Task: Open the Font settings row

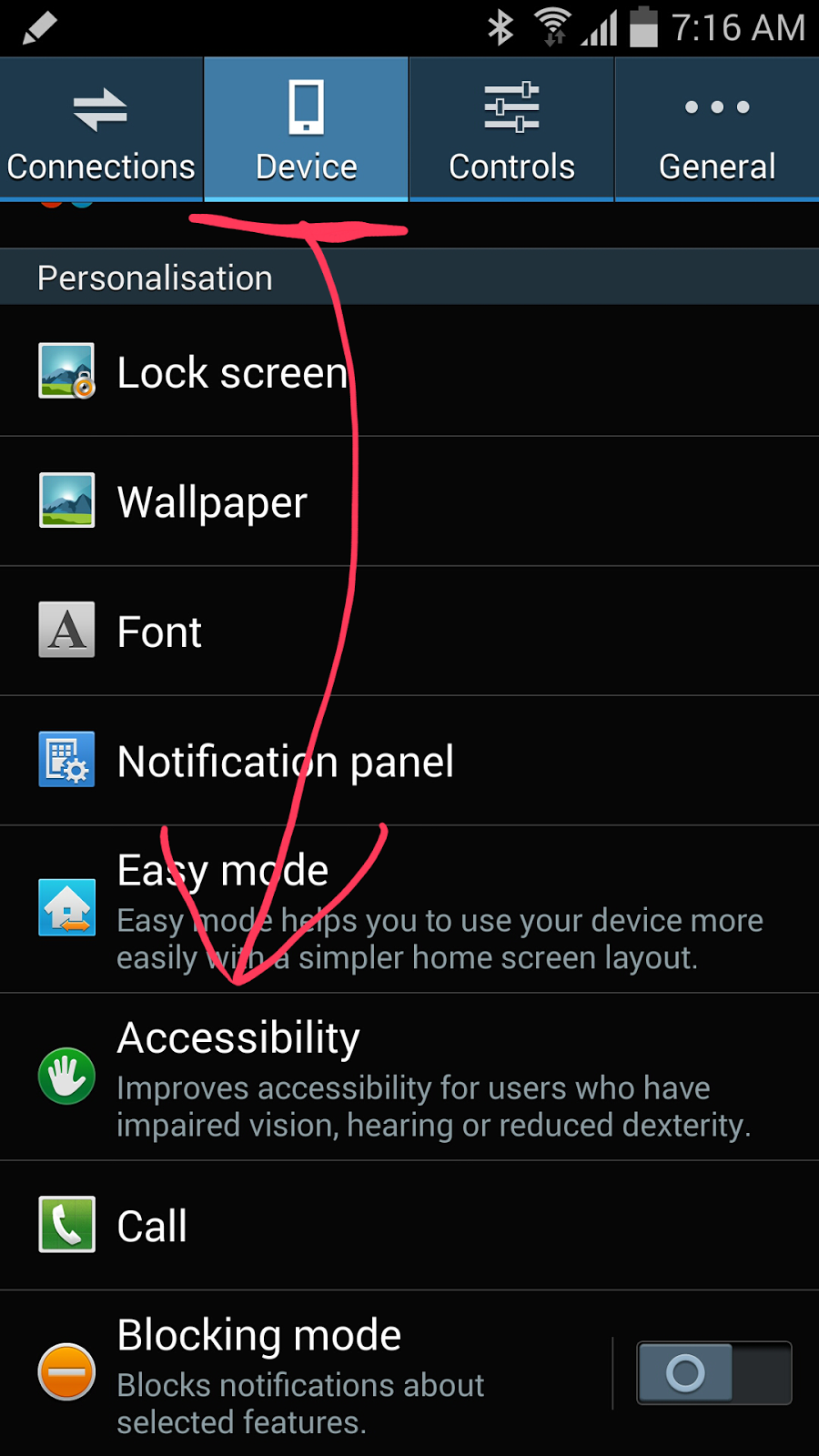Action: [409, 632]
